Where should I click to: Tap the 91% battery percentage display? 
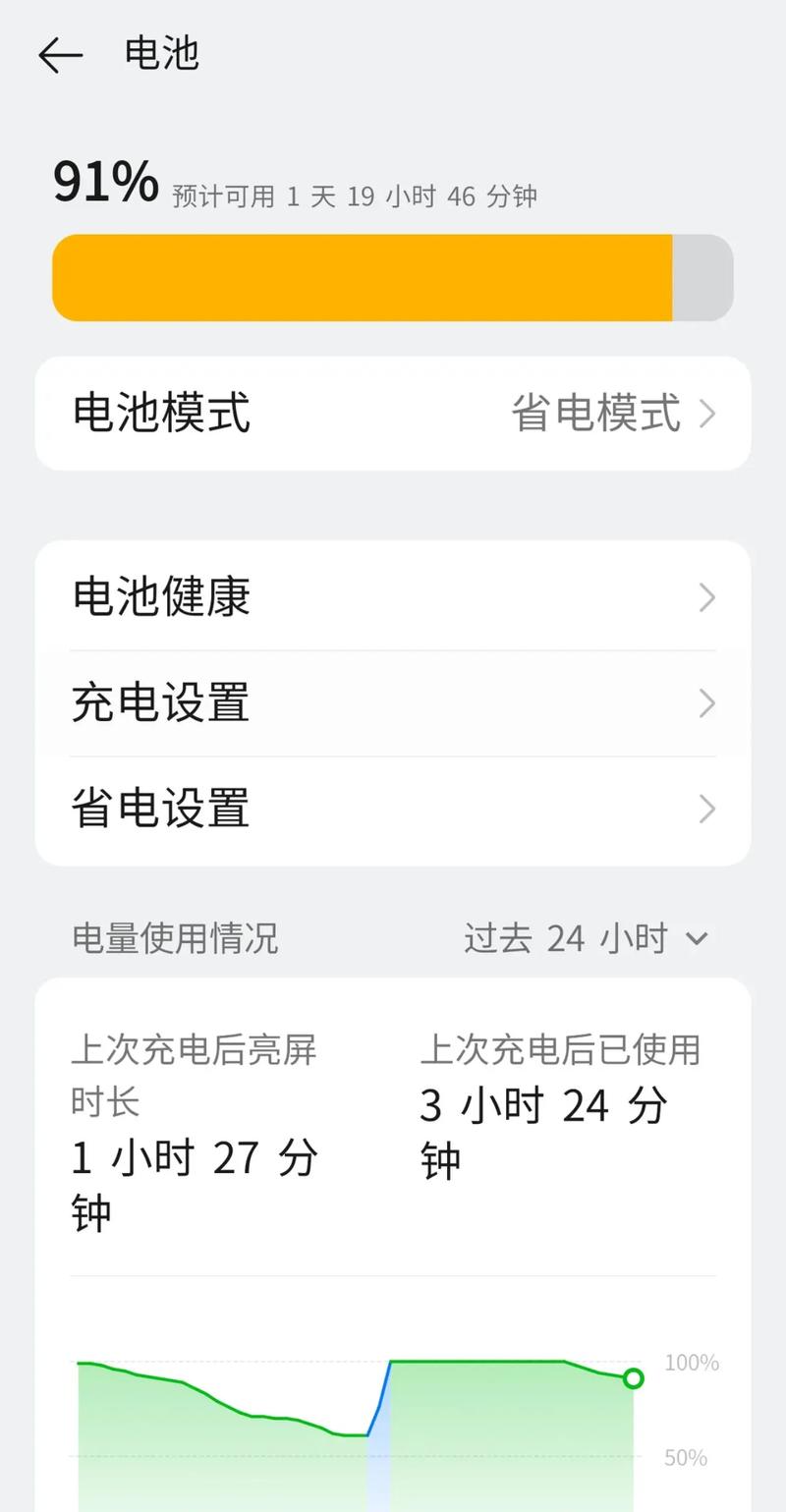[103, 182]
